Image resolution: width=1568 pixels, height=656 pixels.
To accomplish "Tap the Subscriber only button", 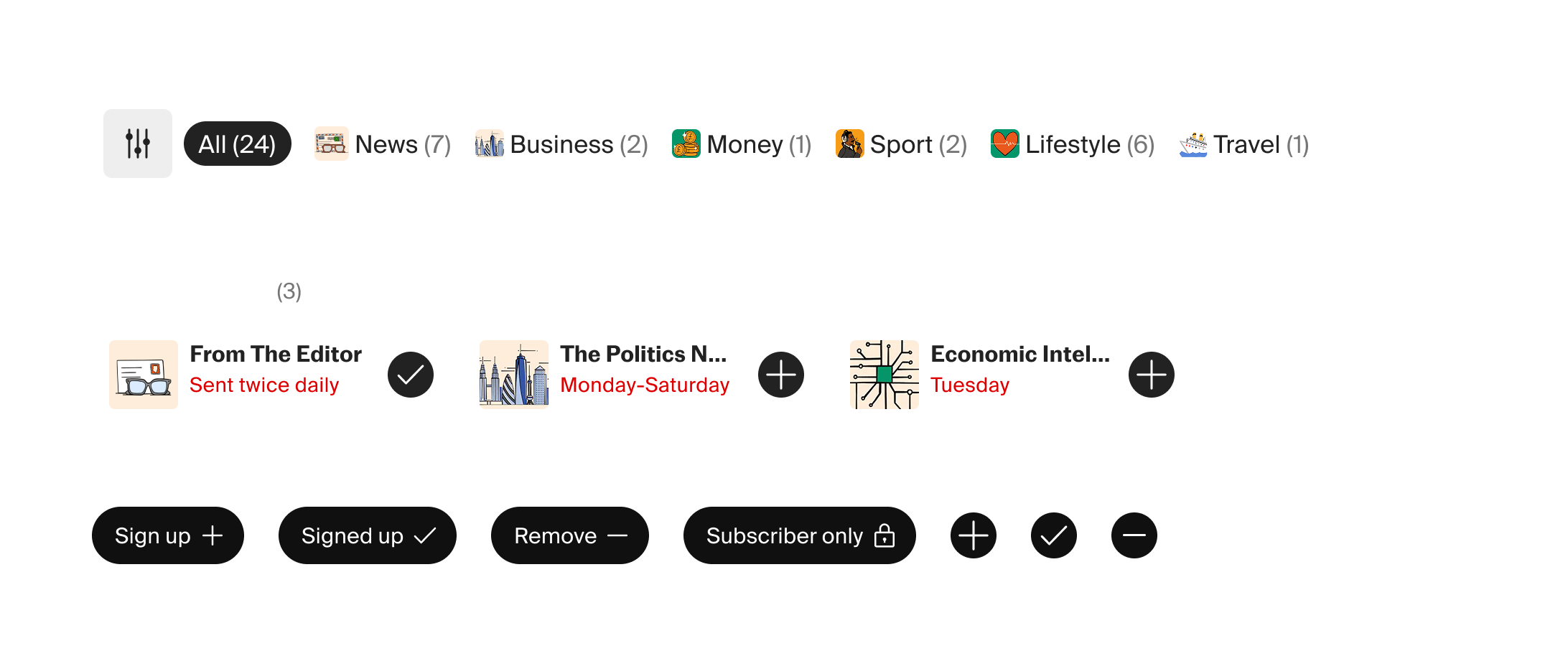I will click(799, 535).
